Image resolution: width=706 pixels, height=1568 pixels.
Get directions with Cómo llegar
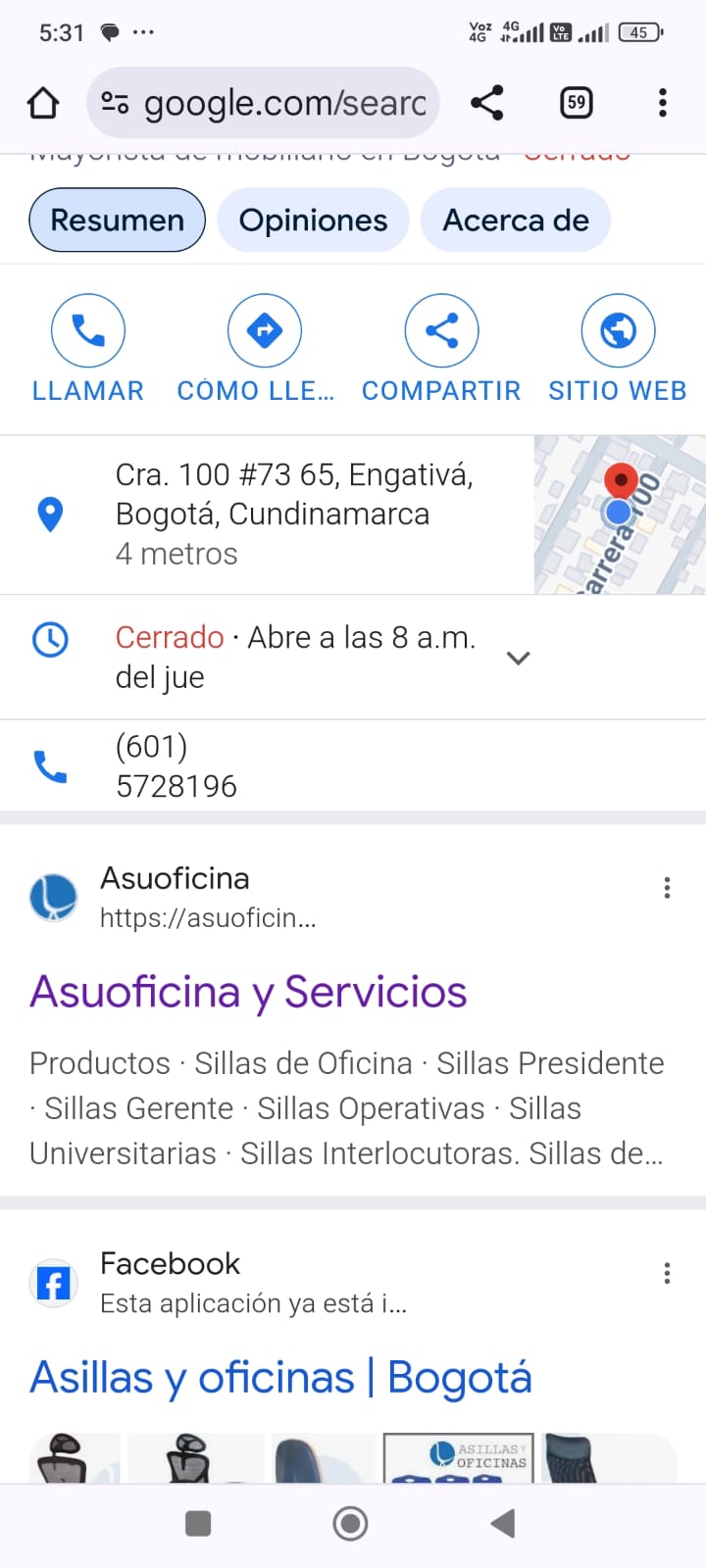[x=265, y=349]
